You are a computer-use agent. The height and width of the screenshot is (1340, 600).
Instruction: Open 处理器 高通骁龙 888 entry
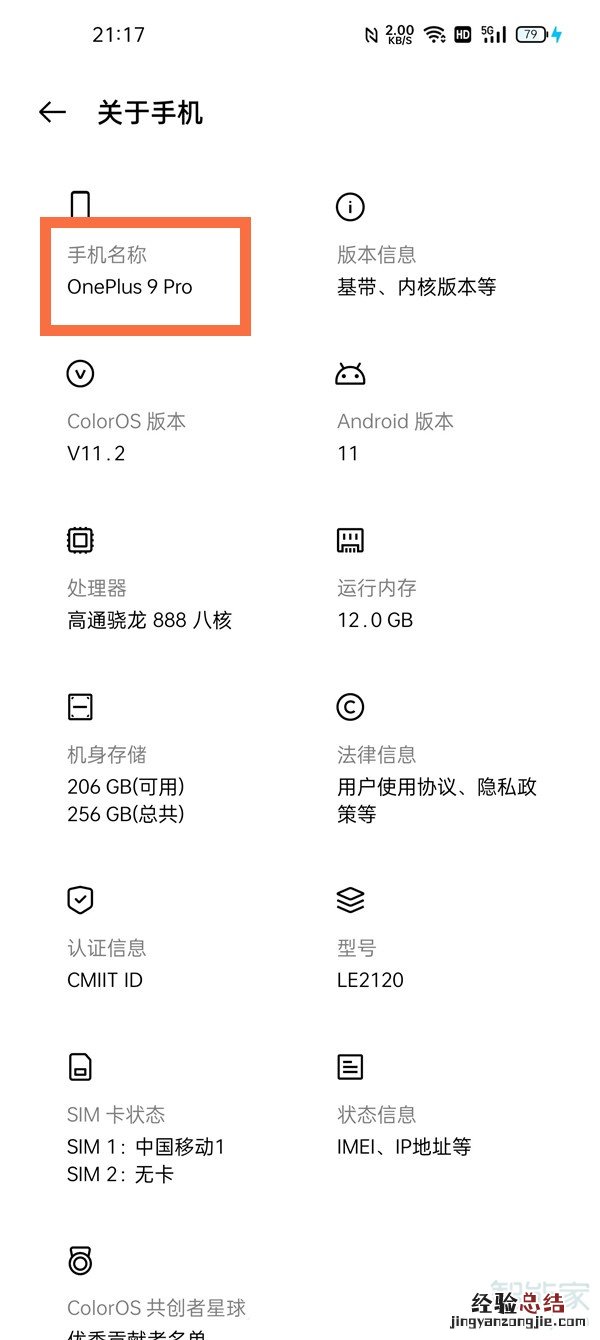click(149, 604)
